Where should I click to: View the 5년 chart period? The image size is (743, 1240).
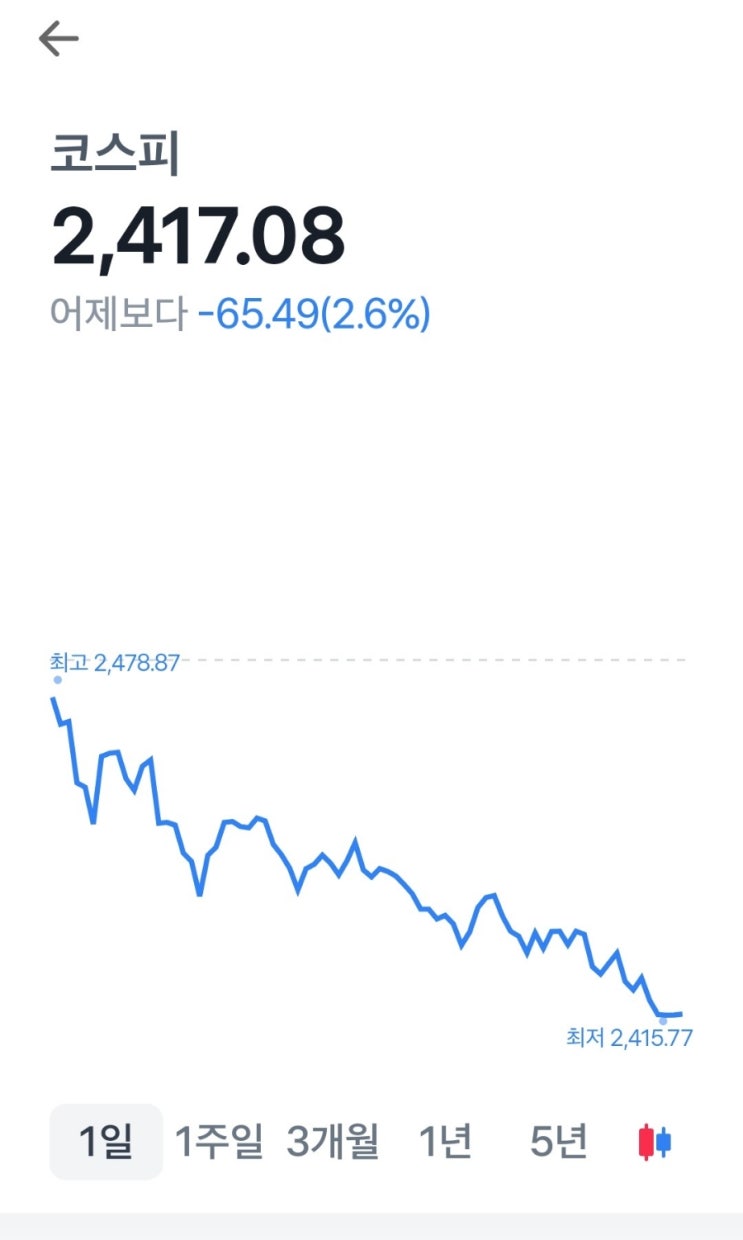point(559,1141)
